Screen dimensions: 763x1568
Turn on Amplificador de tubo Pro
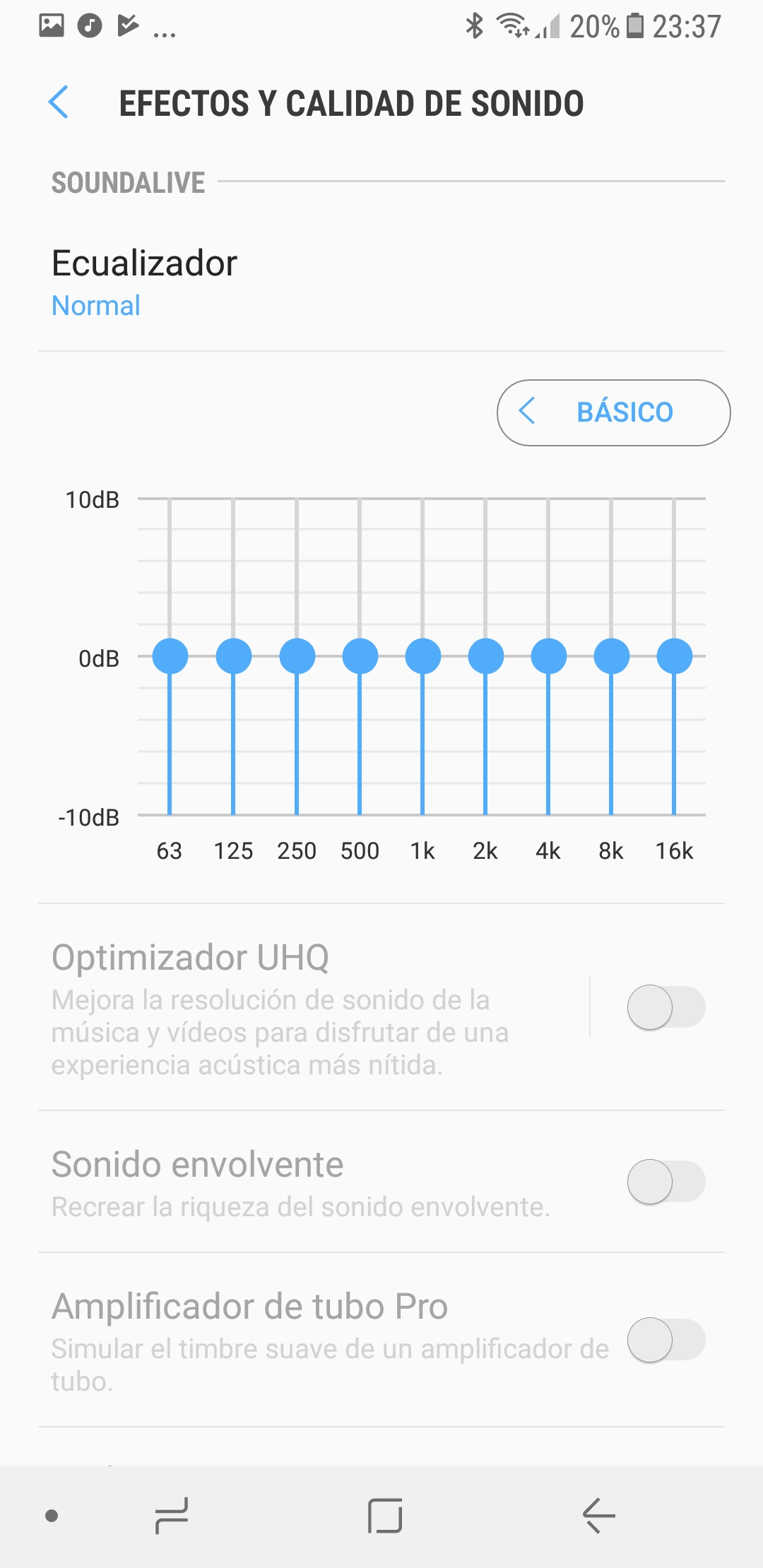(x=666, y=1340)
